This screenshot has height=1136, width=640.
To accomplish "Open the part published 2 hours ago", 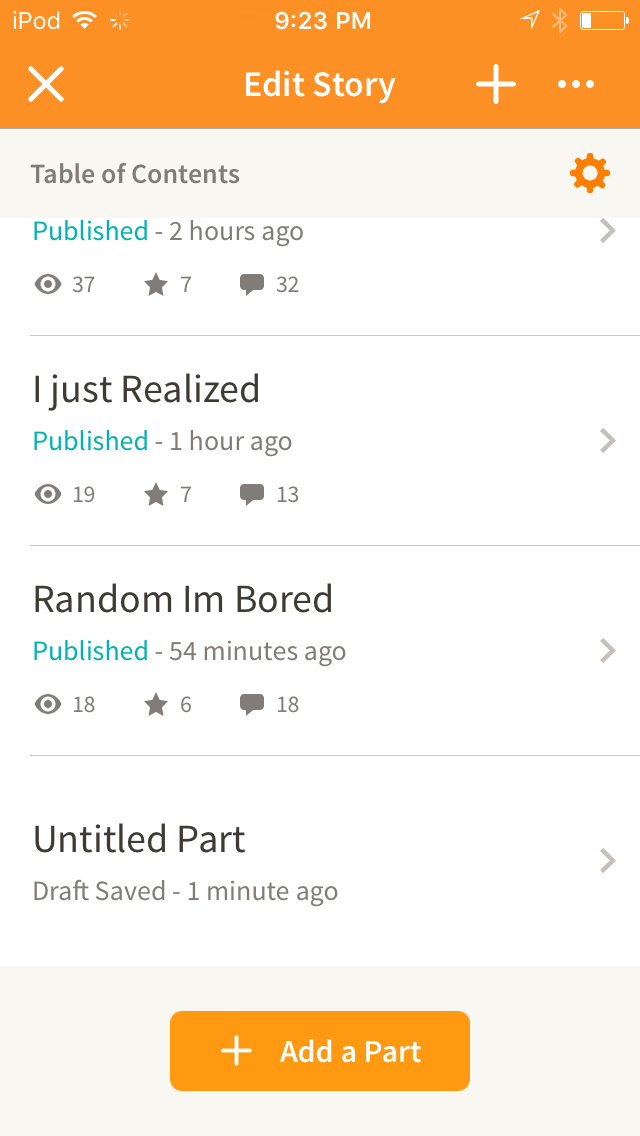I will click(x=320, y=276).
